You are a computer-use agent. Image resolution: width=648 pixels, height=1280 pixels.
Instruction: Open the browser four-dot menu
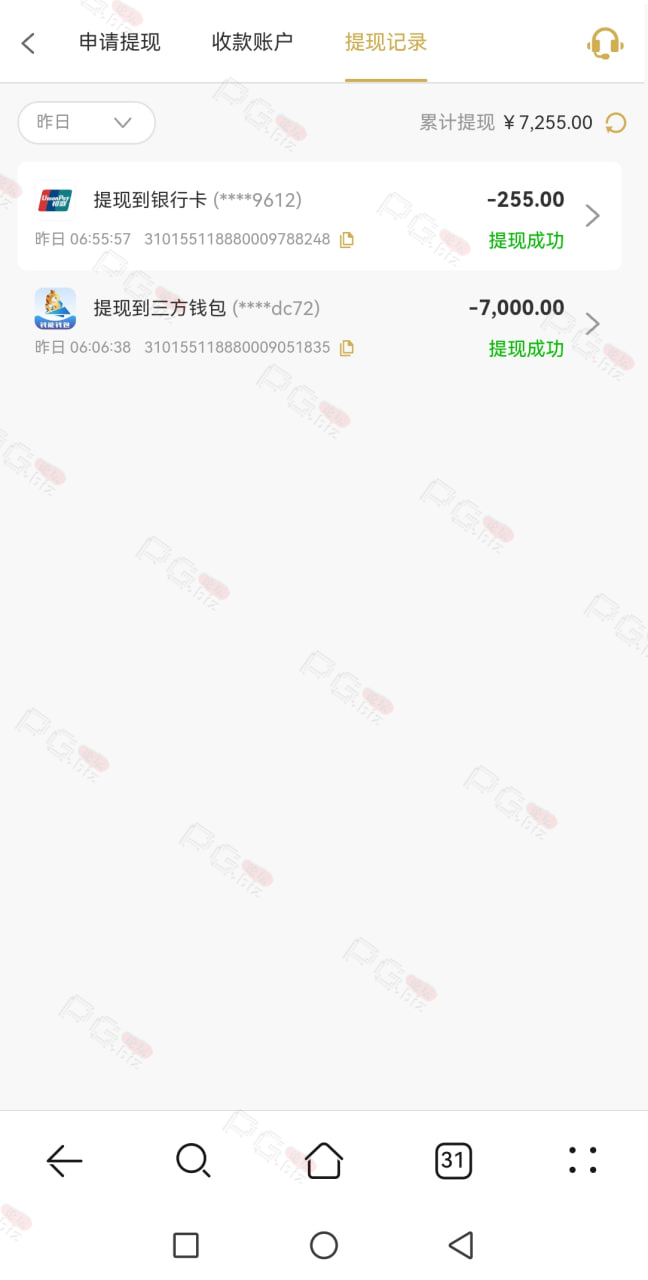coord(582,1160)
